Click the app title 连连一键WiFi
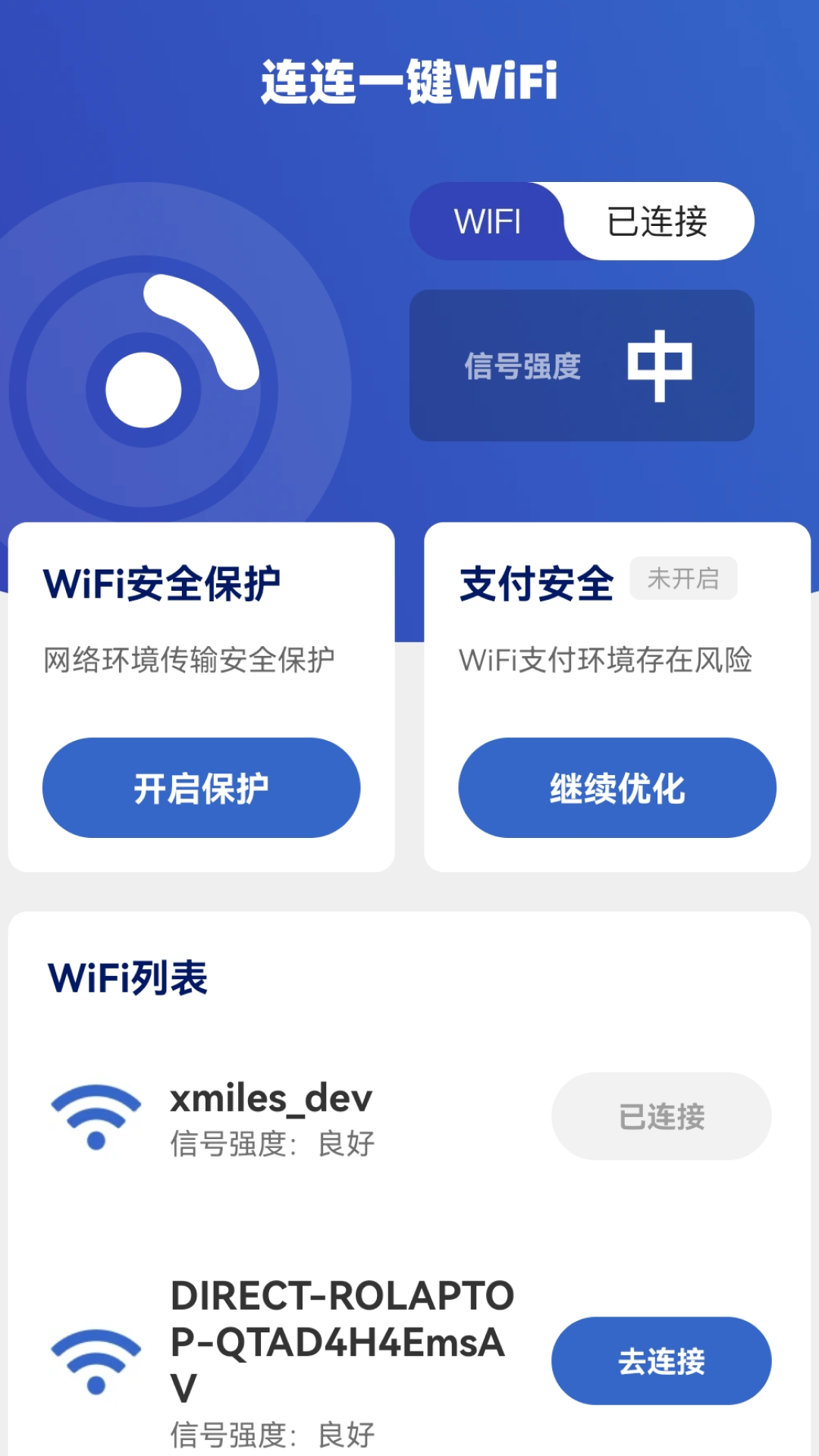819x1456 pixels. pyautogui.click(x=409, y=83)
